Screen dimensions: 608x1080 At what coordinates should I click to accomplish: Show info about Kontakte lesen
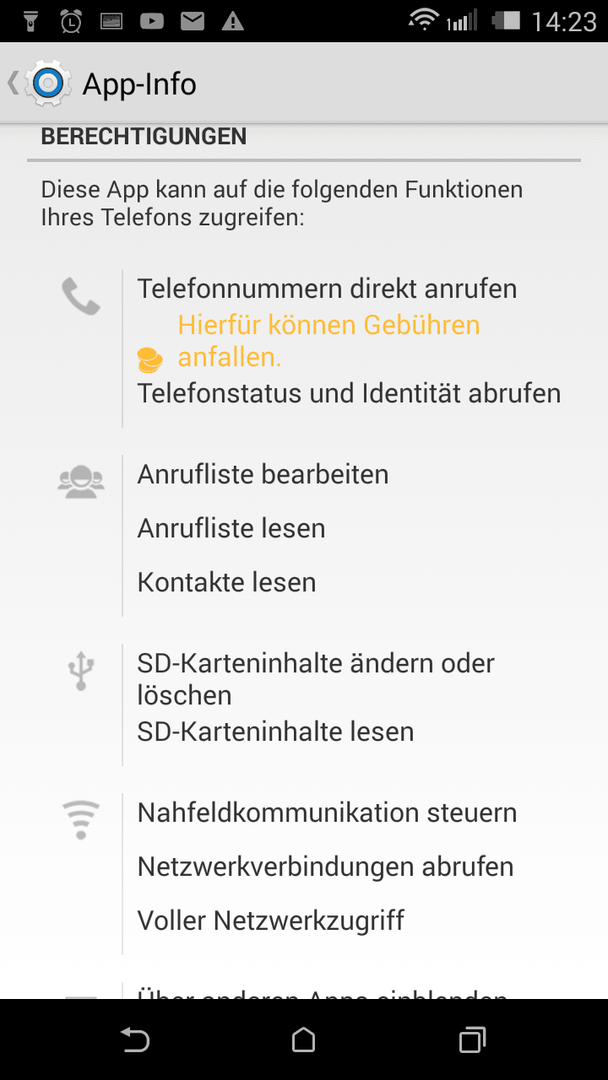[x=227, y=582]
